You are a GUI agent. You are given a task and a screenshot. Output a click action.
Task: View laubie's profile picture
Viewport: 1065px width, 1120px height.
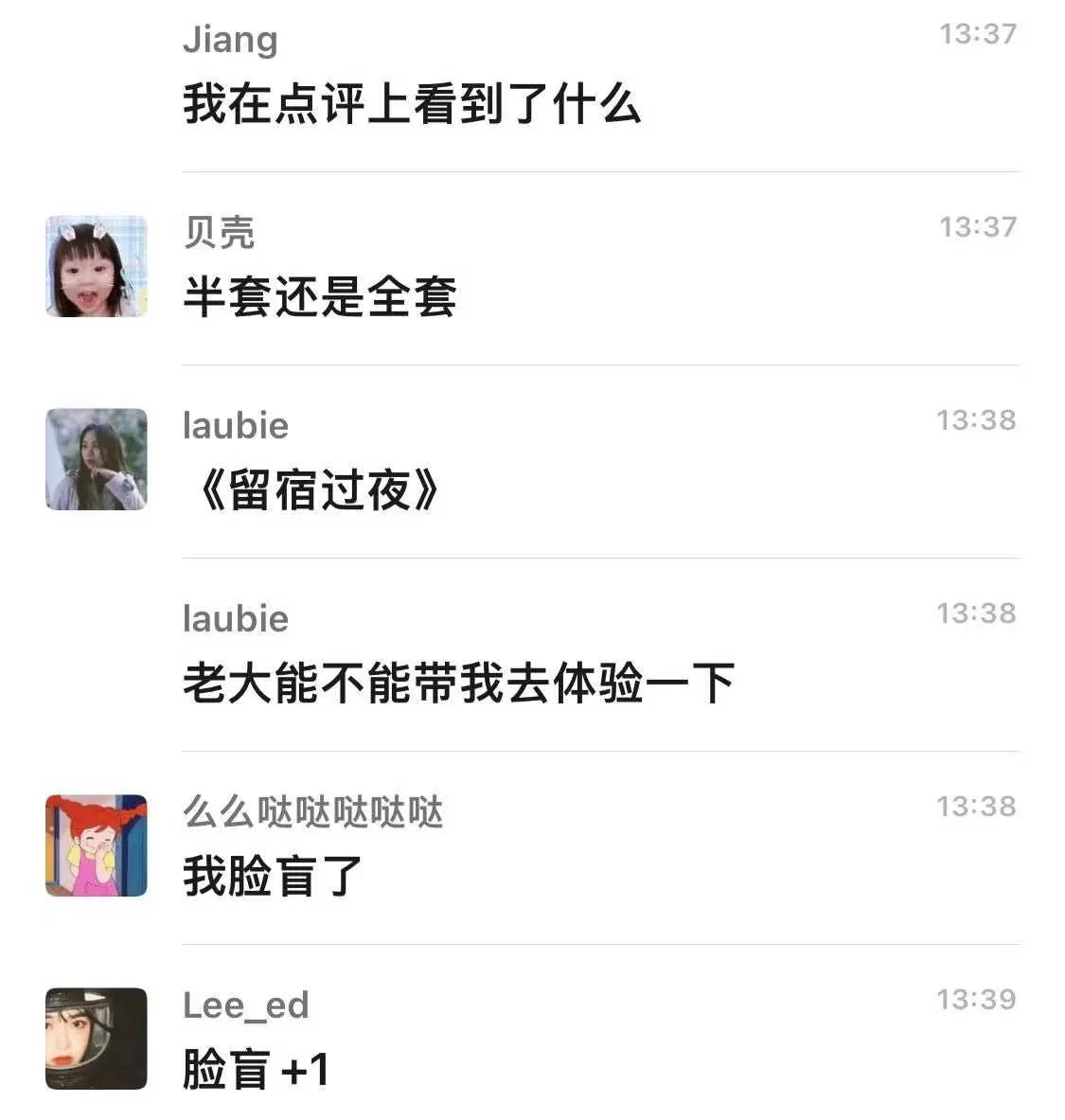coord(97,459)
